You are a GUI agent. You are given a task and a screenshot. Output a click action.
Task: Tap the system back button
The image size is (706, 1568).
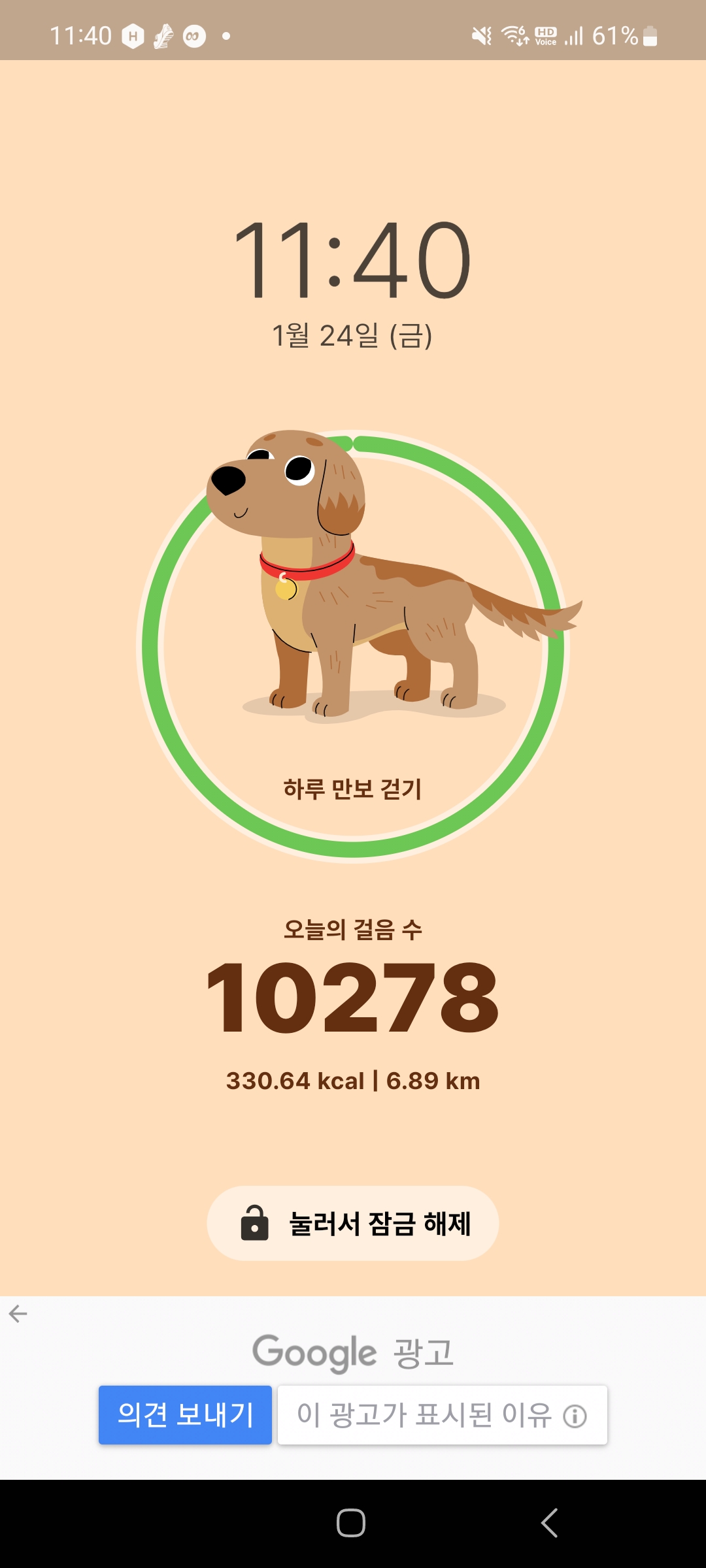[x=549, y=1523]
